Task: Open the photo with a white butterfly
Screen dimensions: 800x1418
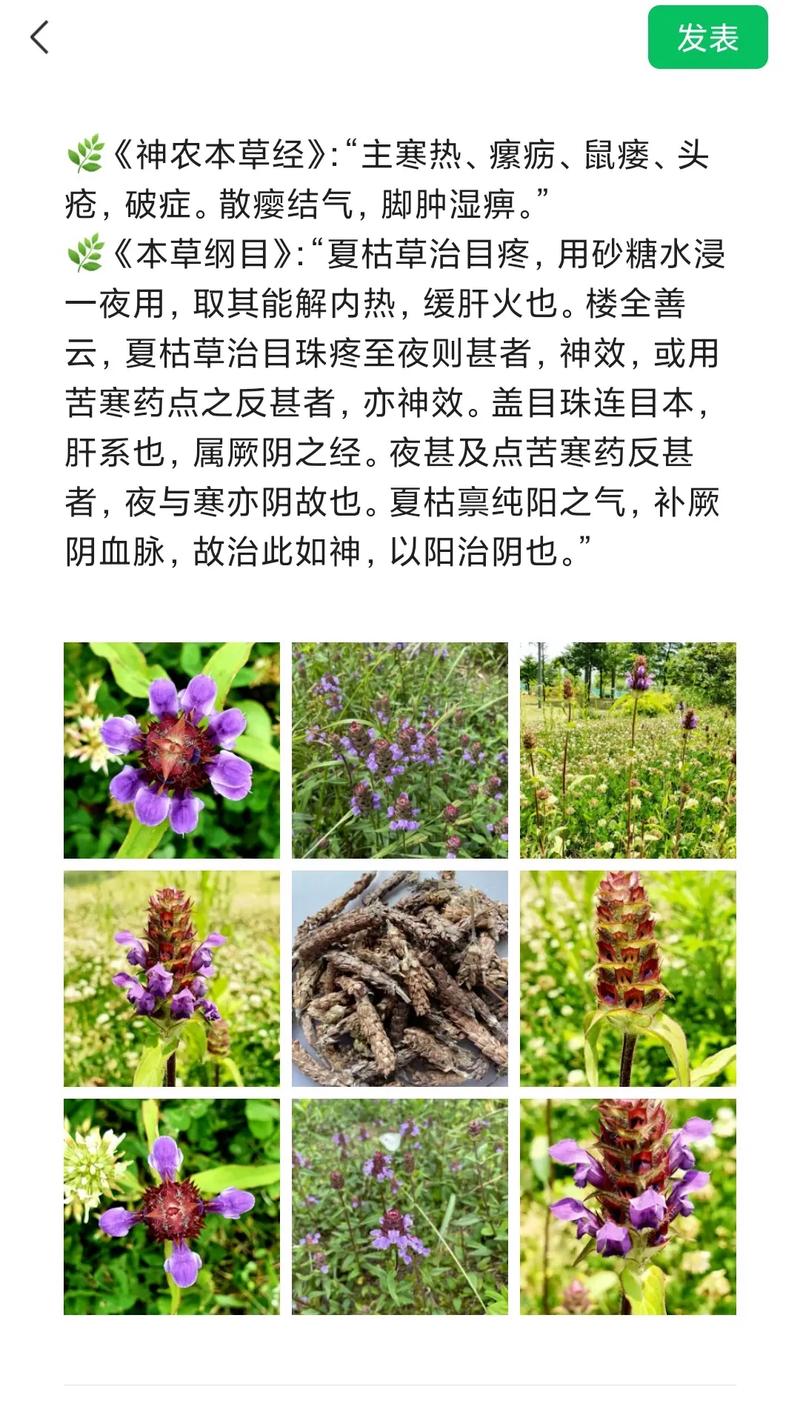Action: tap(400, 1206)
